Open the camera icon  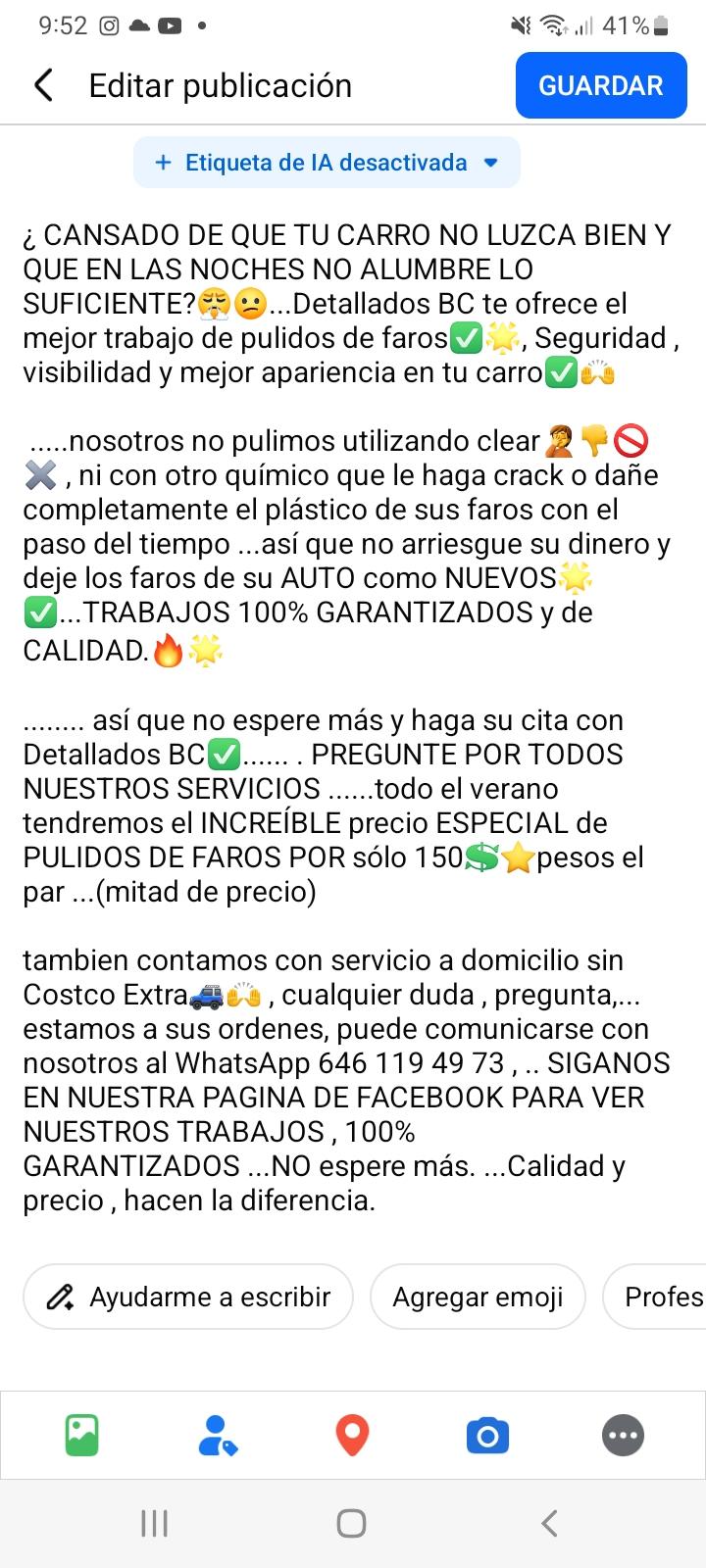pyautogui.click(x=487, y=1436)
